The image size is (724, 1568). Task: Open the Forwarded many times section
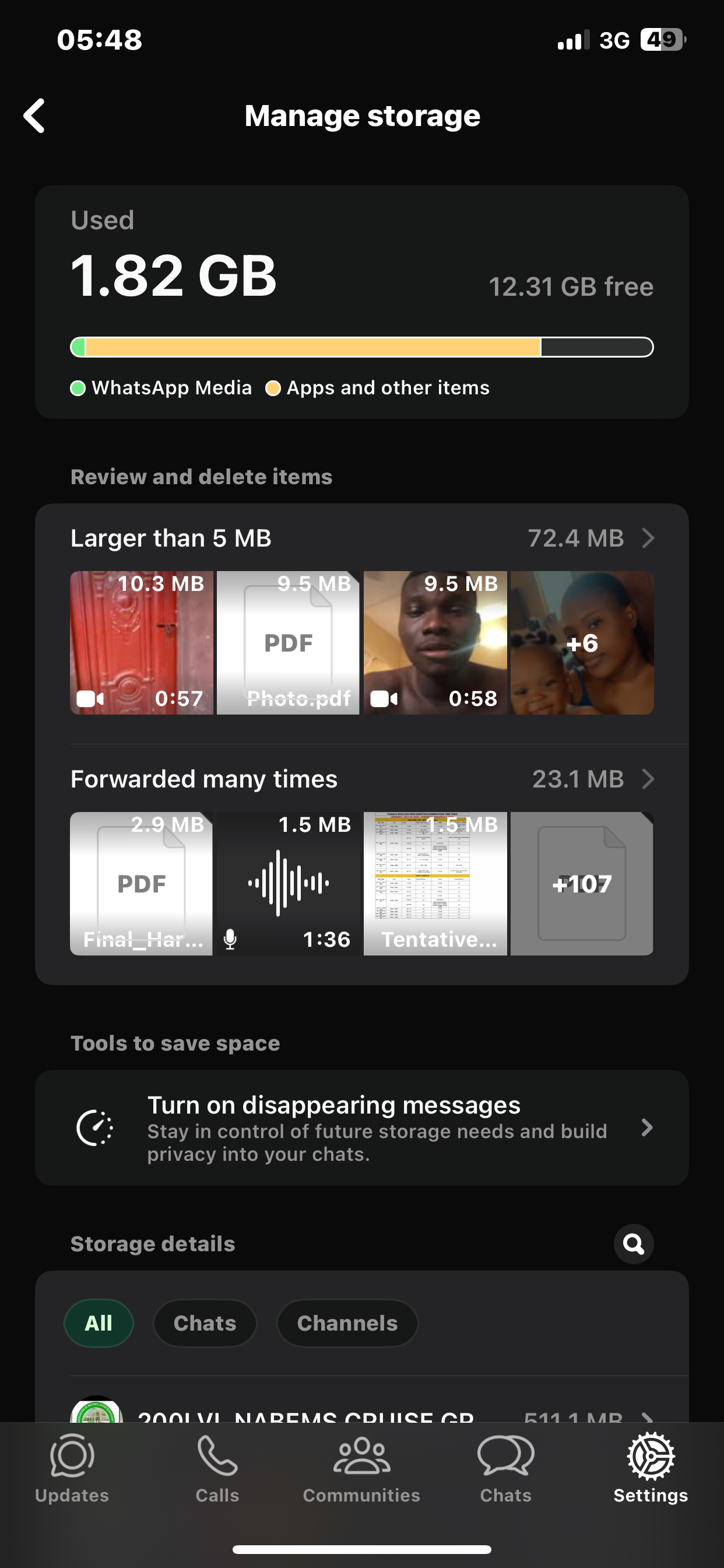[361, 779]
